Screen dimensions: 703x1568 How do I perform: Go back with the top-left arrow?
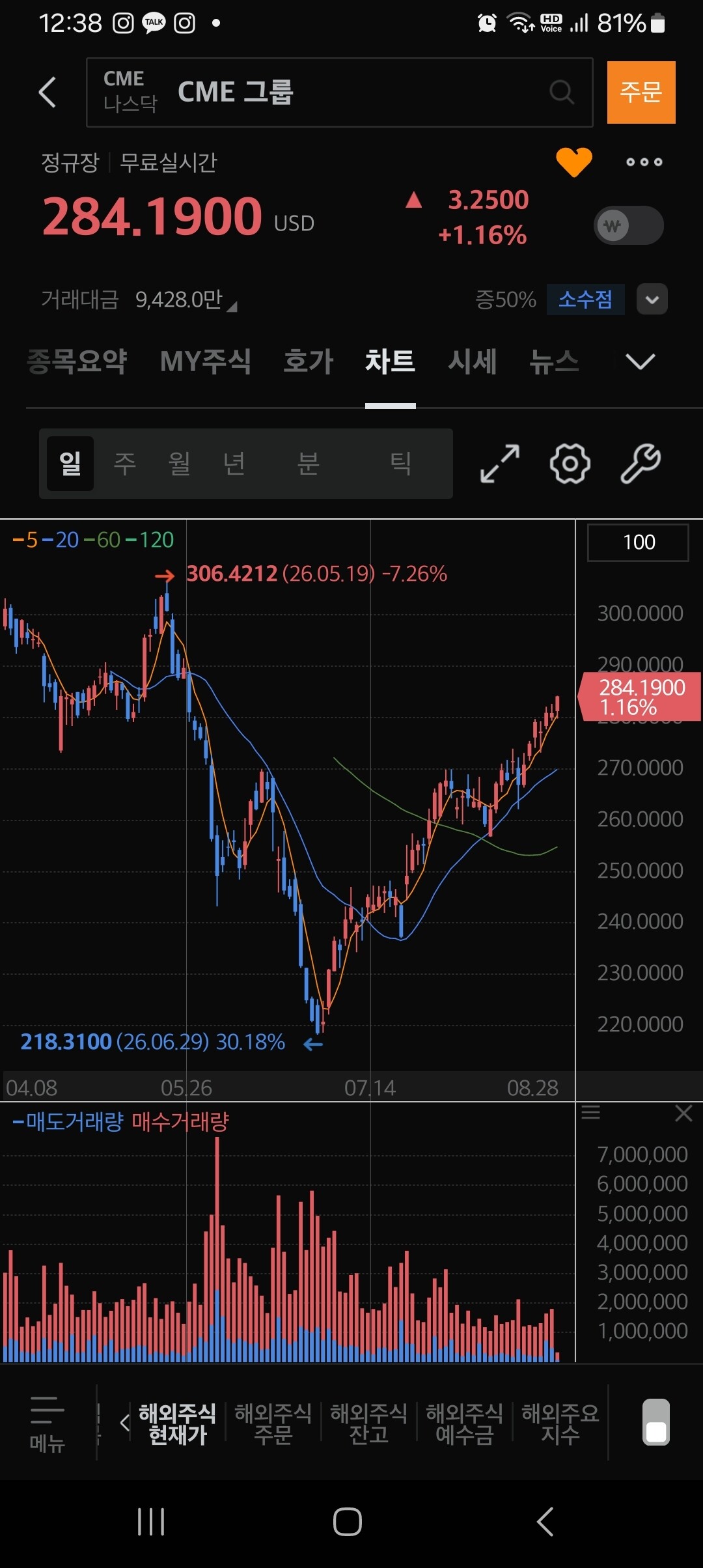48,92
